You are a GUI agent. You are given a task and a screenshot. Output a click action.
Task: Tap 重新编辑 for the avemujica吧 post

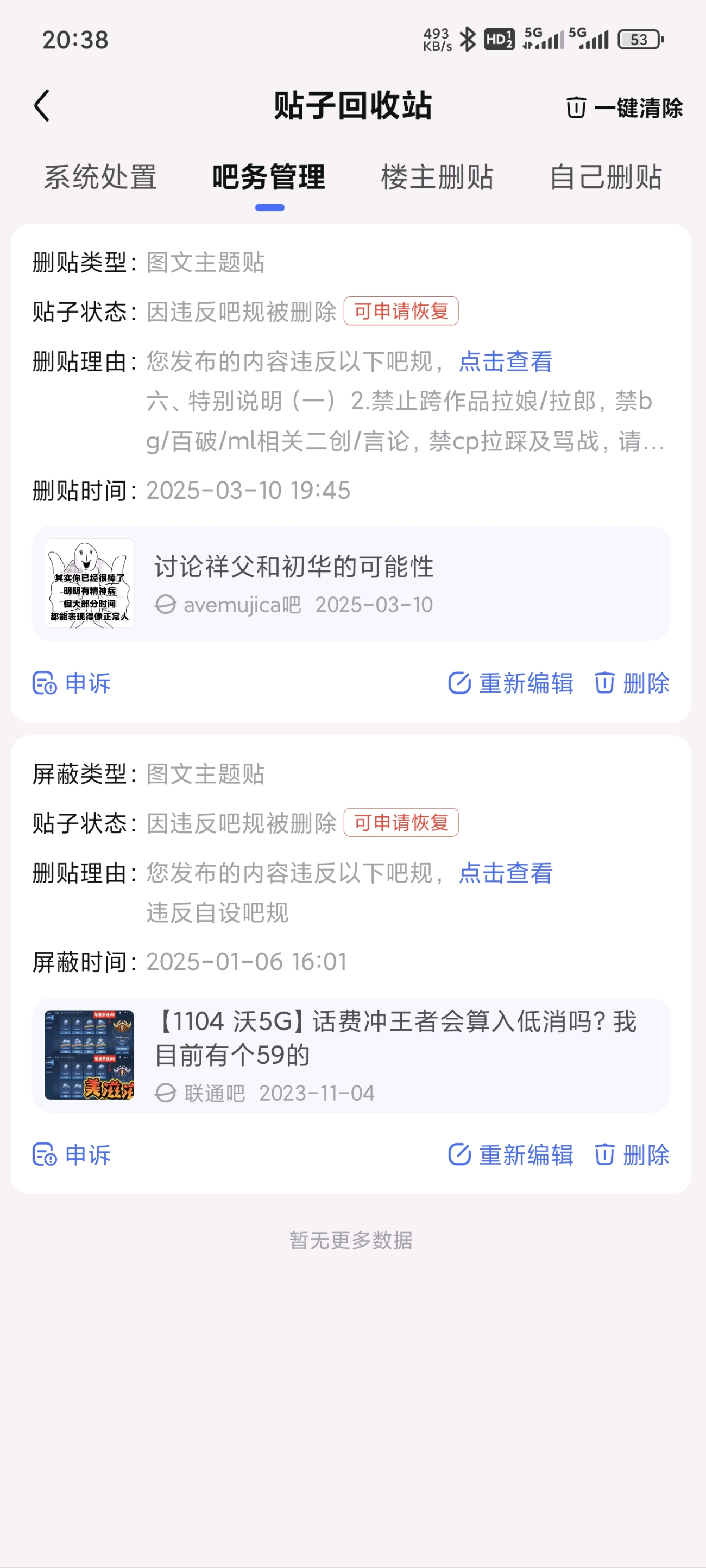coord(511,683)
